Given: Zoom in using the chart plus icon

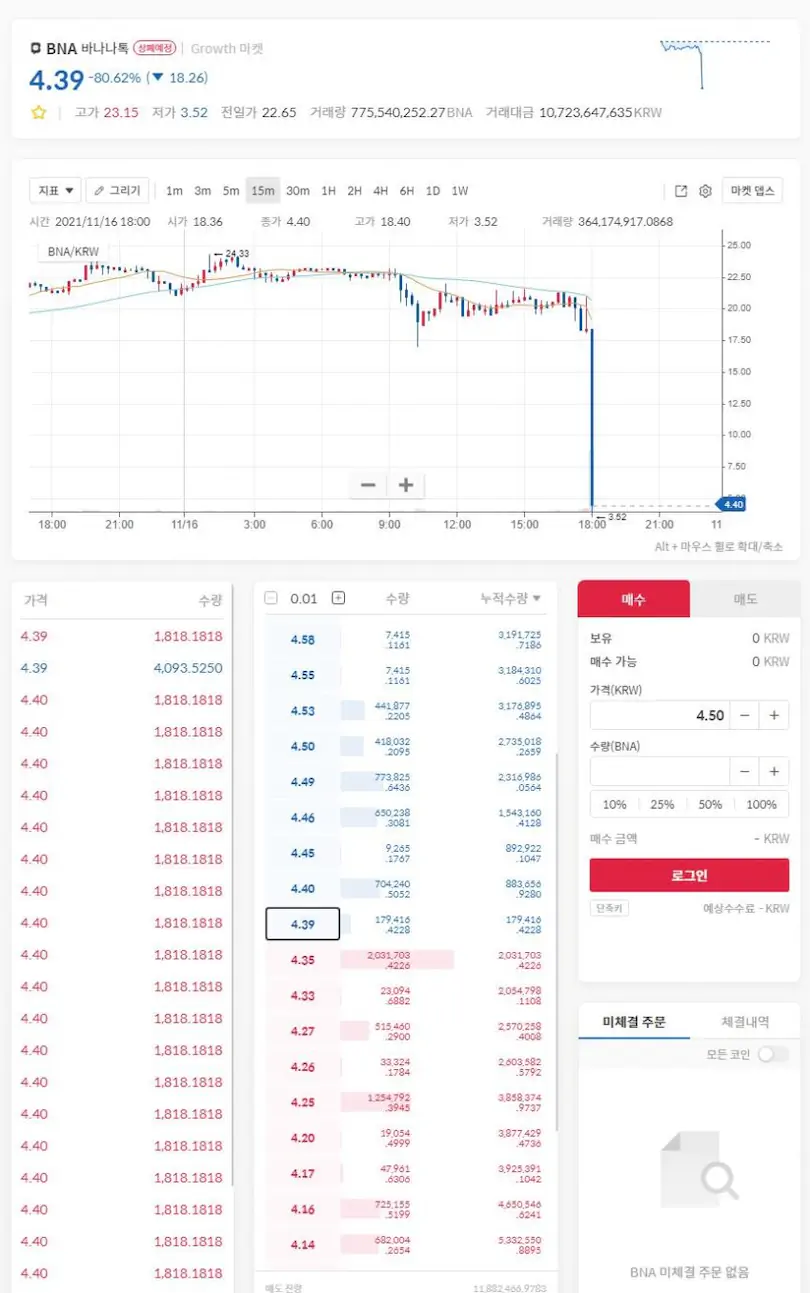Looking at the screenshot, I should [x=406, y=484].
